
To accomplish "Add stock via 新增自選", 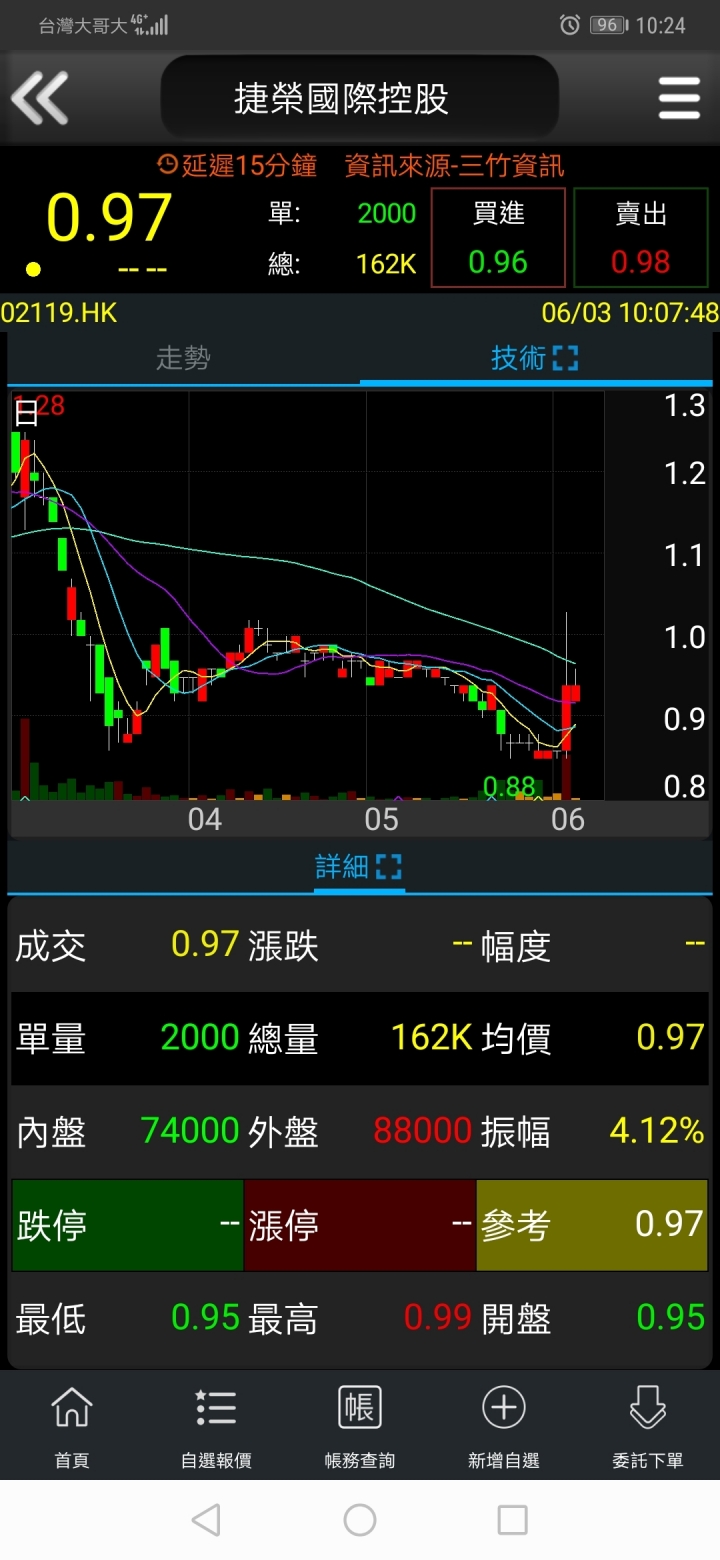I will click(504, 1427).
